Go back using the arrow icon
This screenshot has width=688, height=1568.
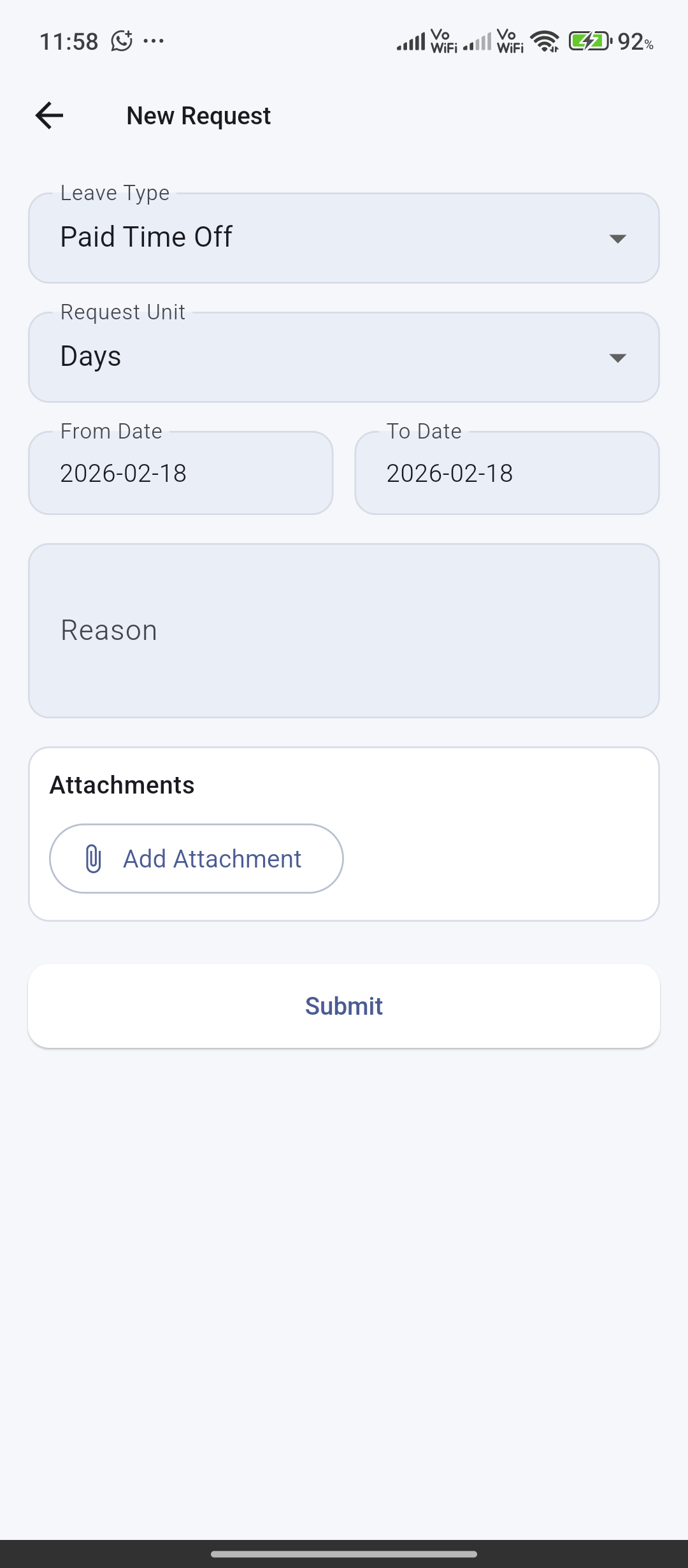[49, 115]
